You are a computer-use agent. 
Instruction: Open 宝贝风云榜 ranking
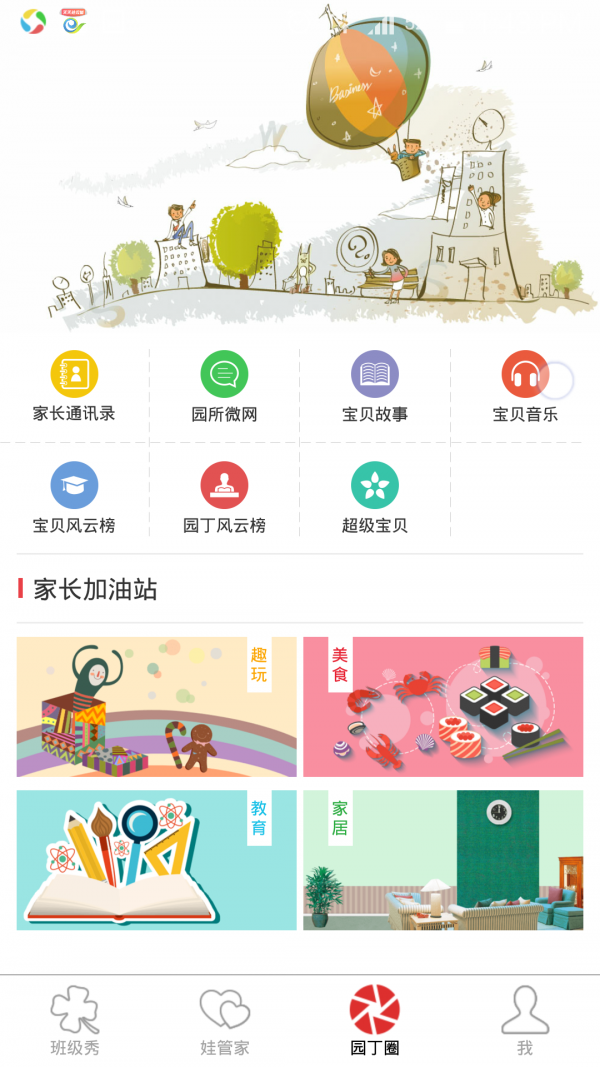click(74, 497)
